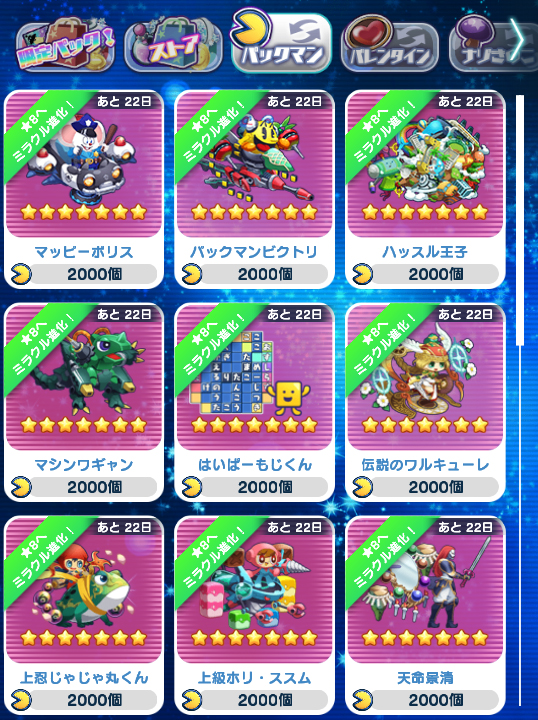
Task: Open the 天命景清 card
Action: [x=425, y=615]
